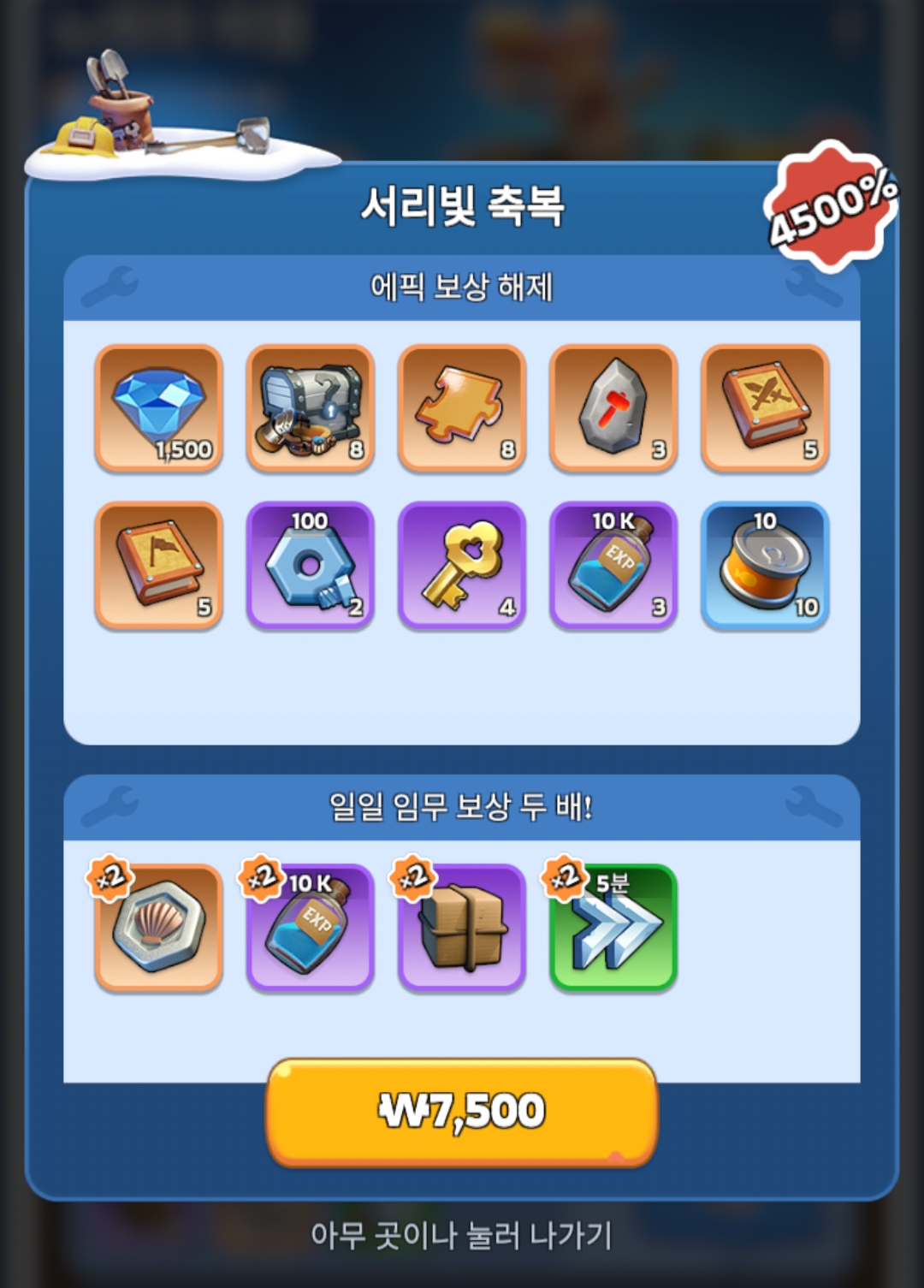View the mystery treasure chest reward
The height and width of the screenshot is (1288, 924).
[x=311, y=408]
